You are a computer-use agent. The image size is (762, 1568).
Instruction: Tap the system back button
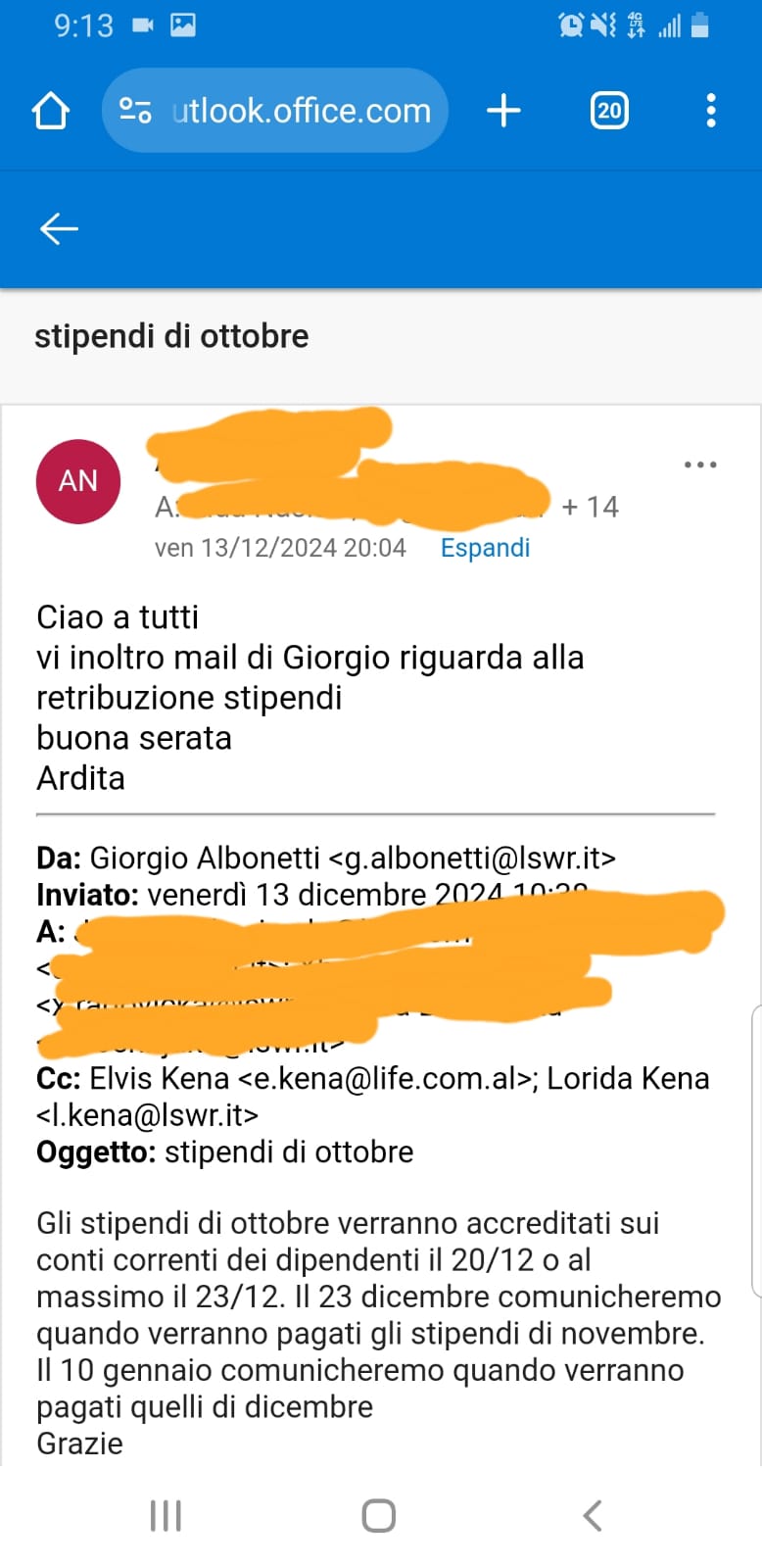coord(592,1515)
